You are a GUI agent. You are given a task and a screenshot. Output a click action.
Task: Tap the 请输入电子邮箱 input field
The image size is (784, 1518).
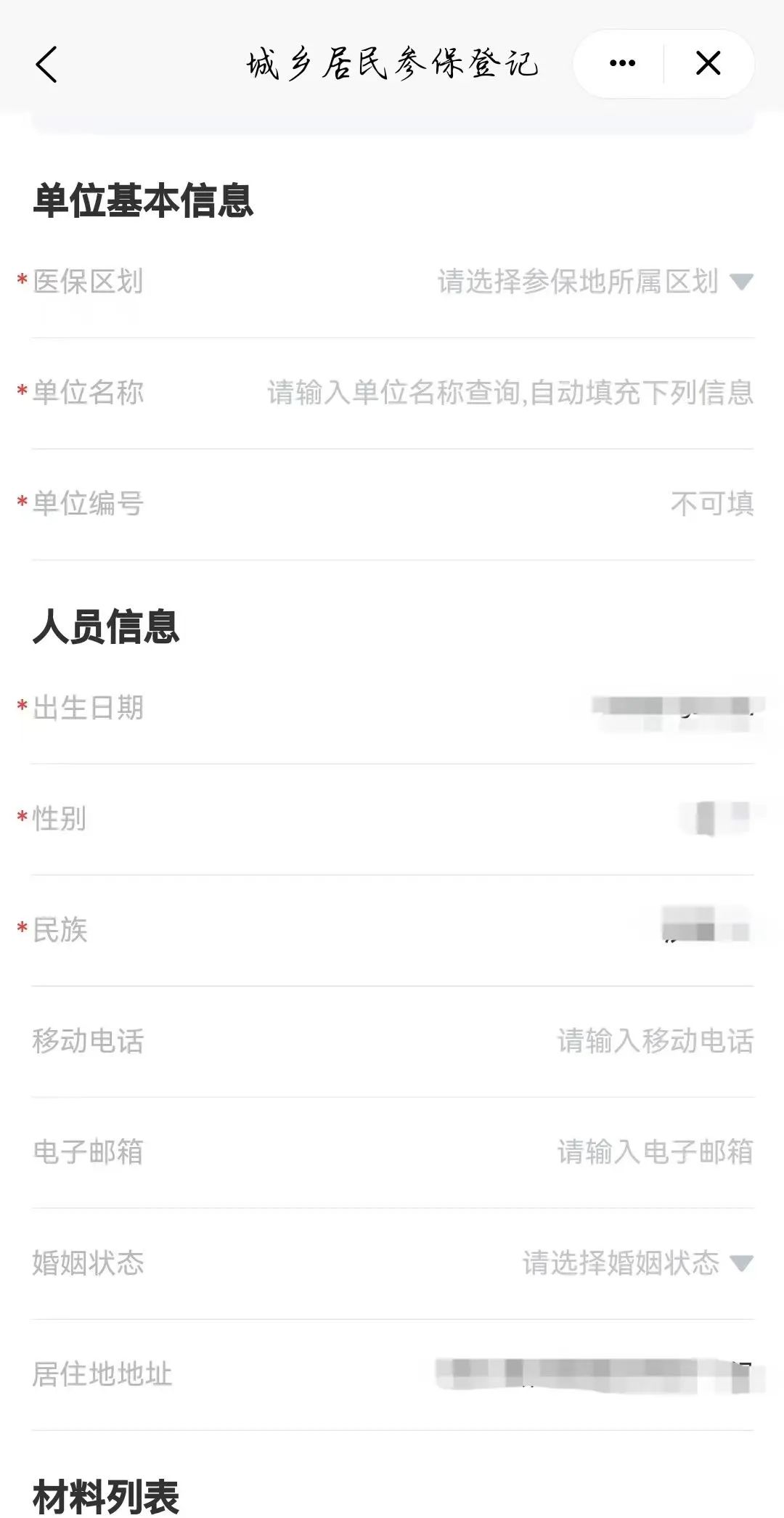[x=653, y=1153]
